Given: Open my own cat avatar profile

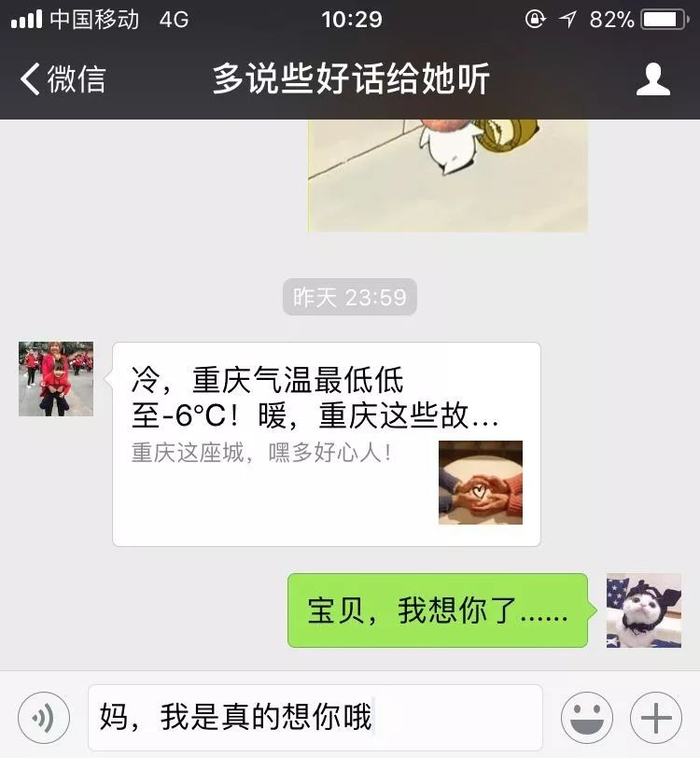Looking at the screenshot, I should coord(644,611).
